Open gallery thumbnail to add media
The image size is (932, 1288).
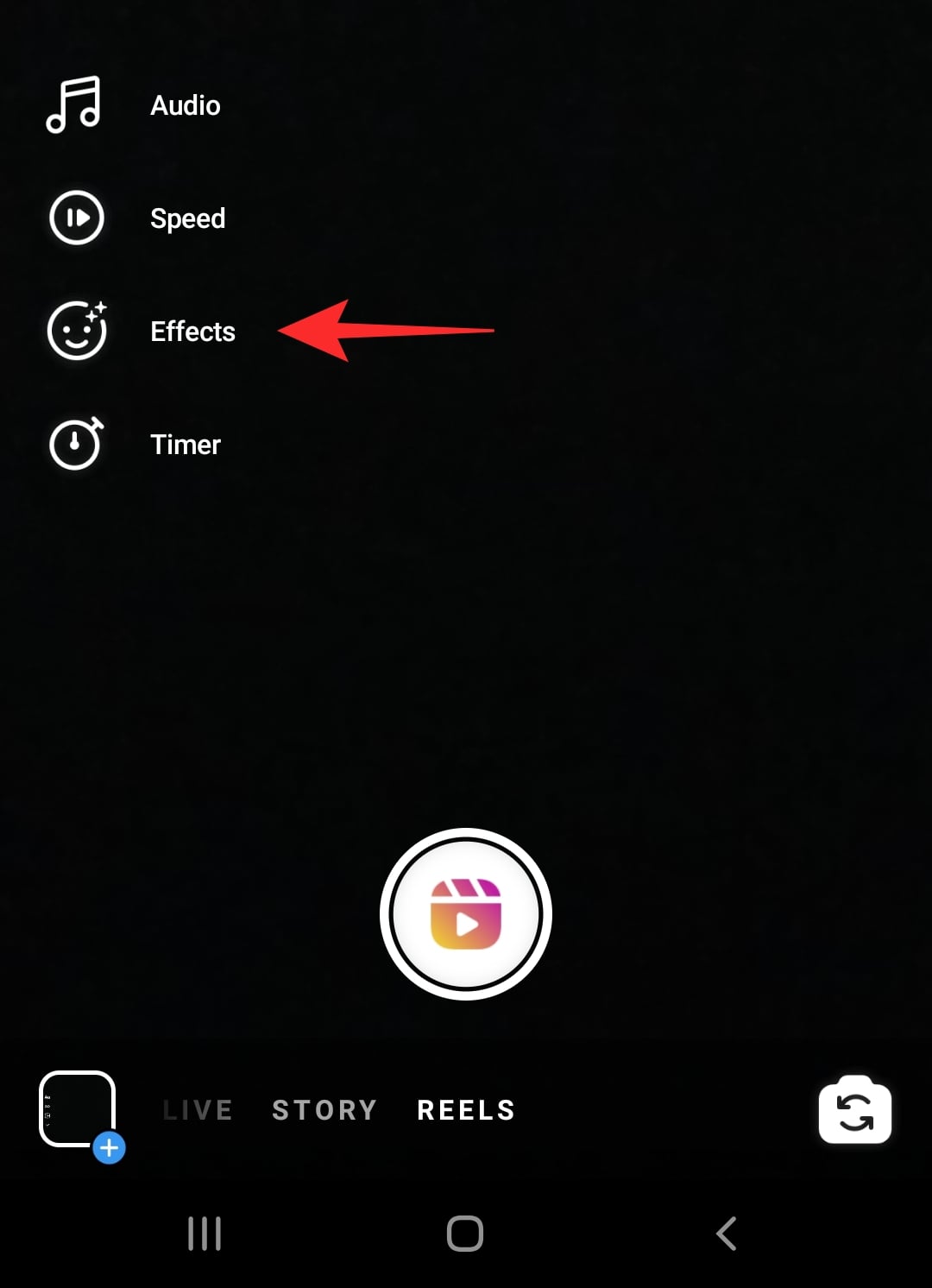coord(79,1110)
